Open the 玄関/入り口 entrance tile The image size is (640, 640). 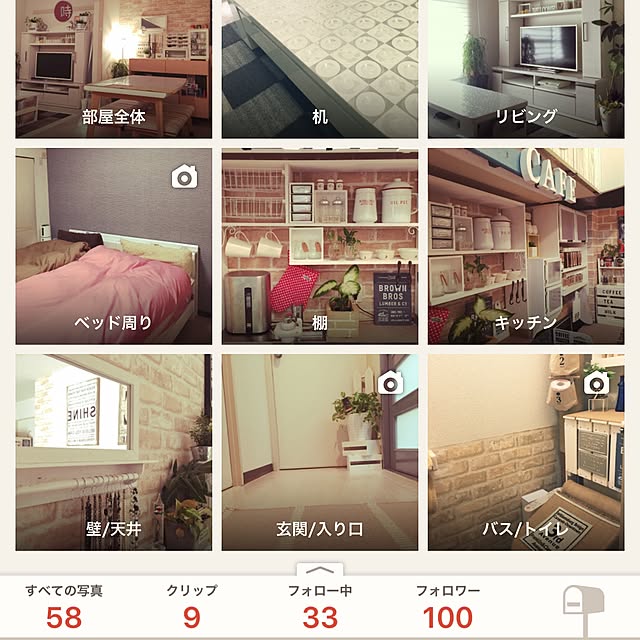click(x=319, y=452)
